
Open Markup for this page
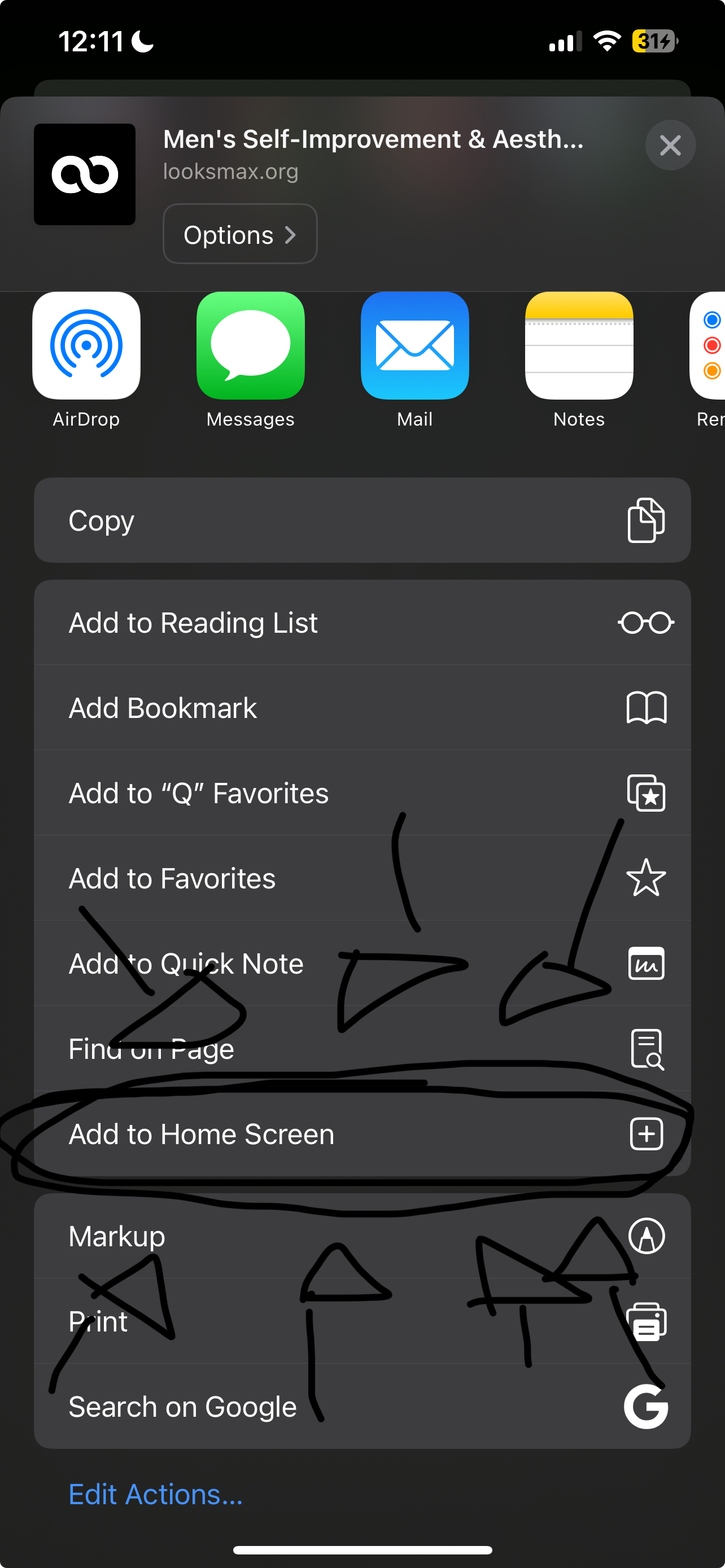[x=362, y=1236]
